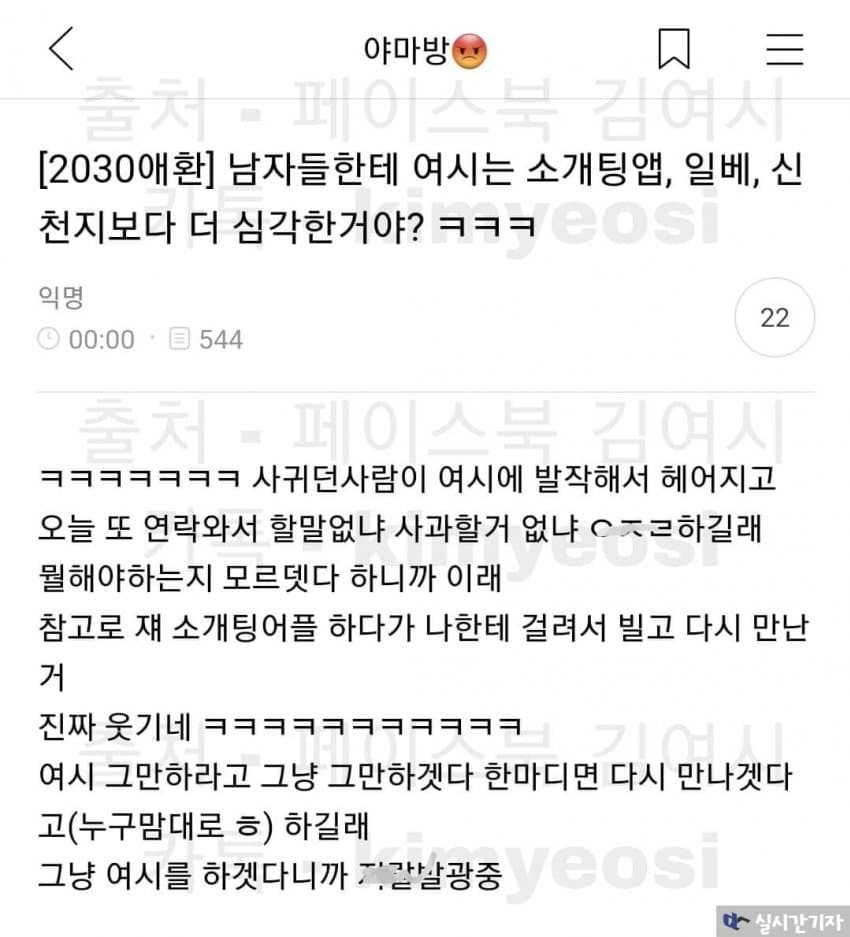
Task: Go back using the top-left arrow
Action: (x=62, y=49)
